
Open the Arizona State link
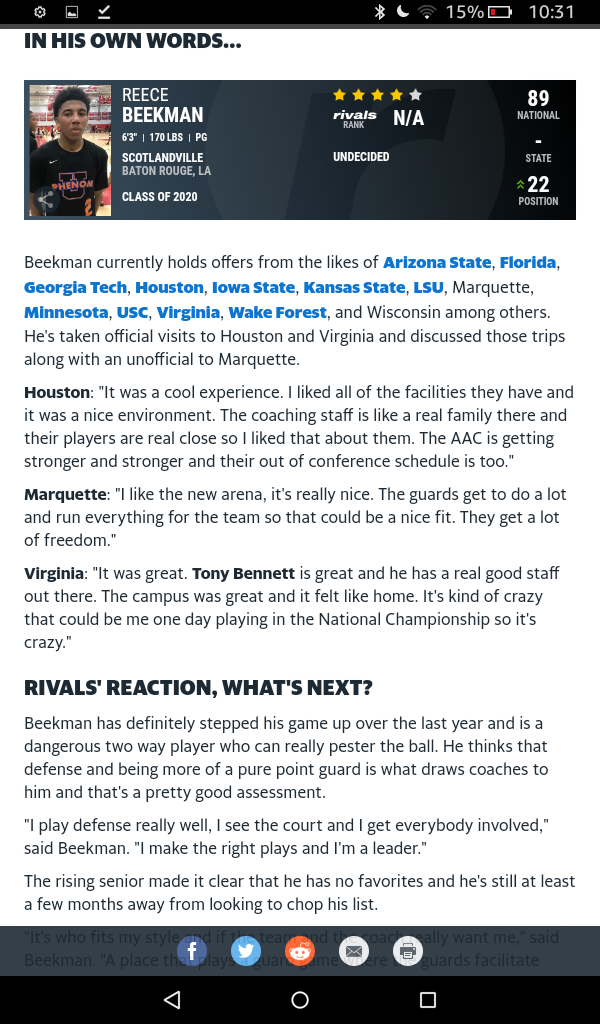[x=437, y=262]
